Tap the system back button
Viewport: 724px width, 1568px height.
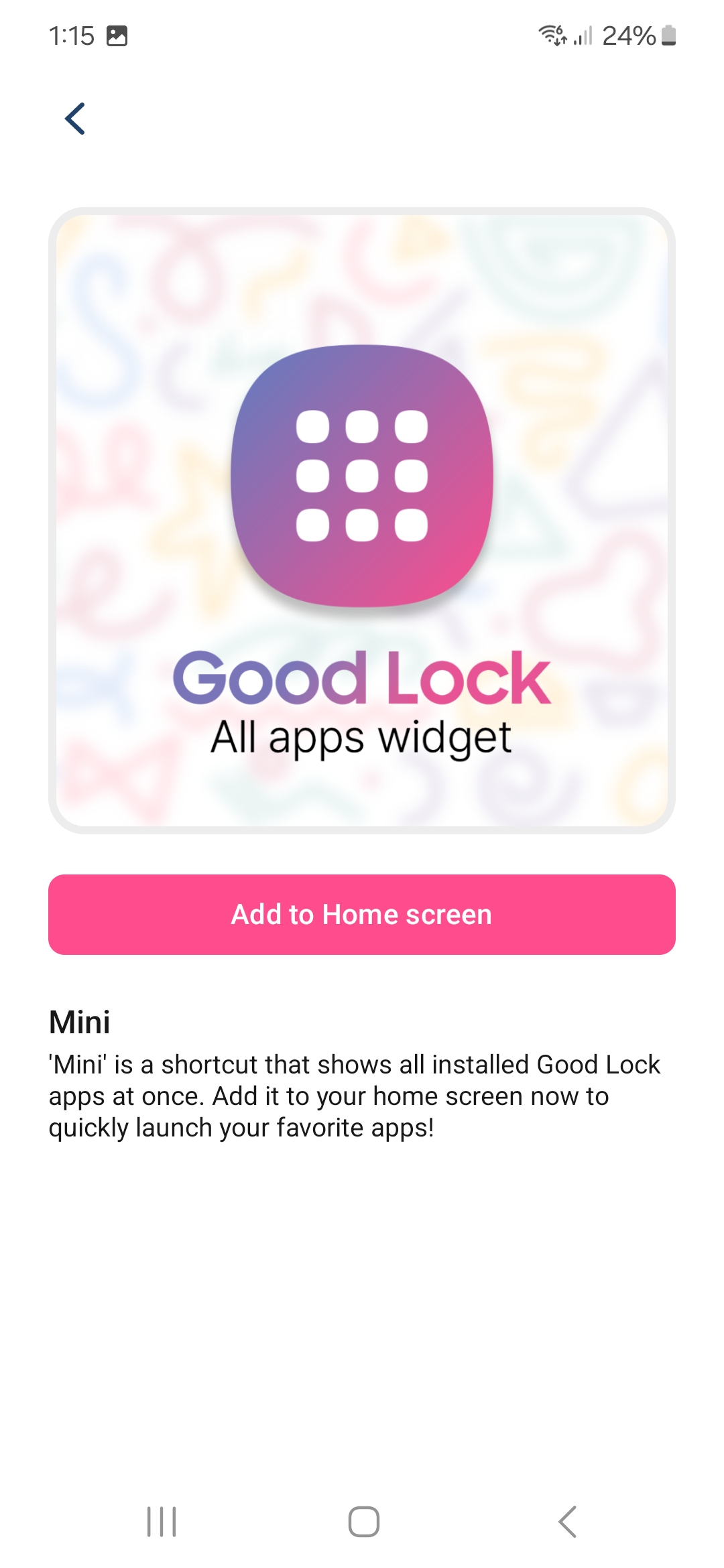[567, 1521]
